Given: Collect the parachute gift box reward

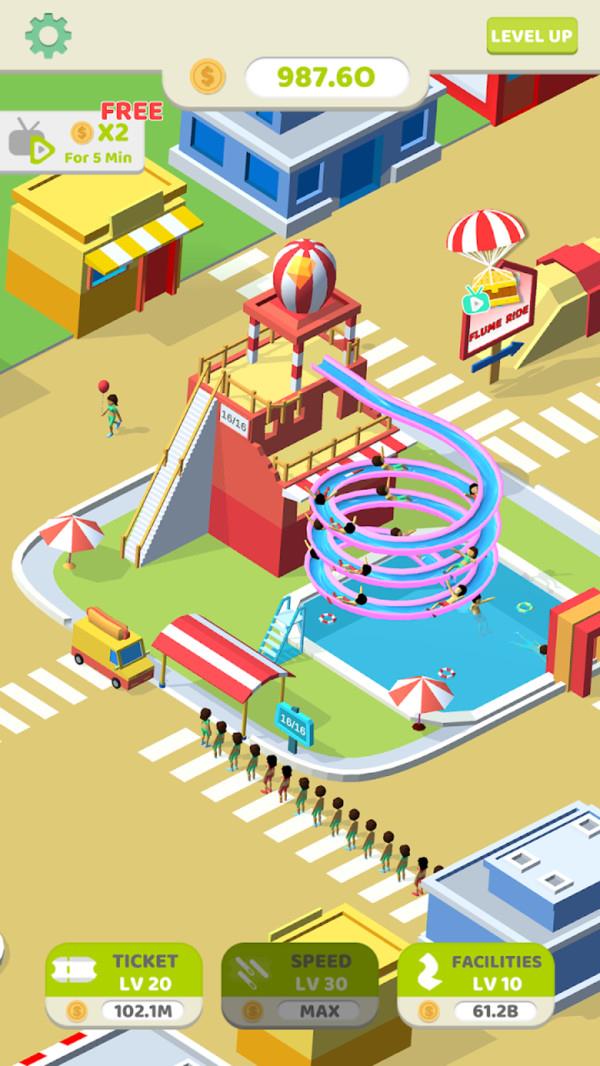Looking at the screenshot, I should coord(487,260).
